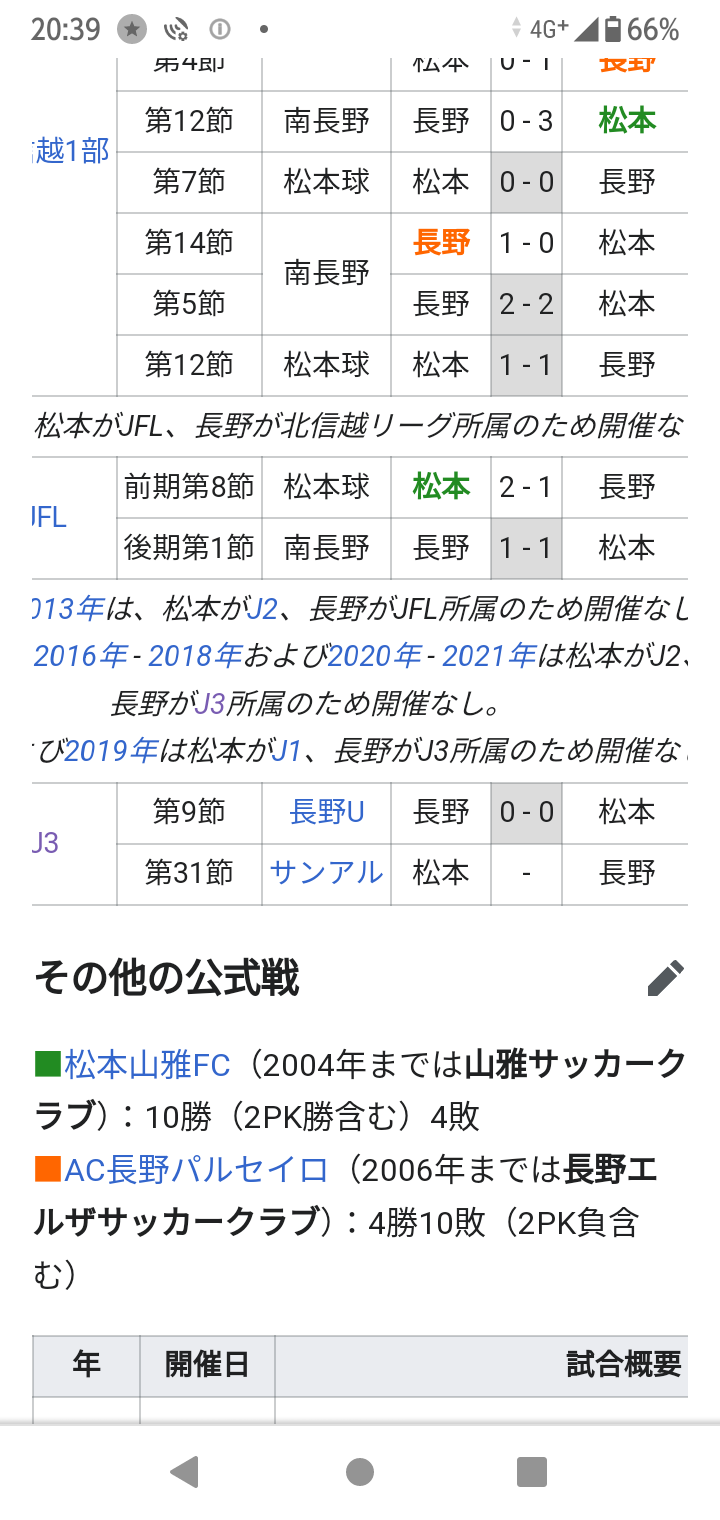The image size is (720, 1520).
Task: Go back with the system back button
Action: click(x=184, y=1472)
